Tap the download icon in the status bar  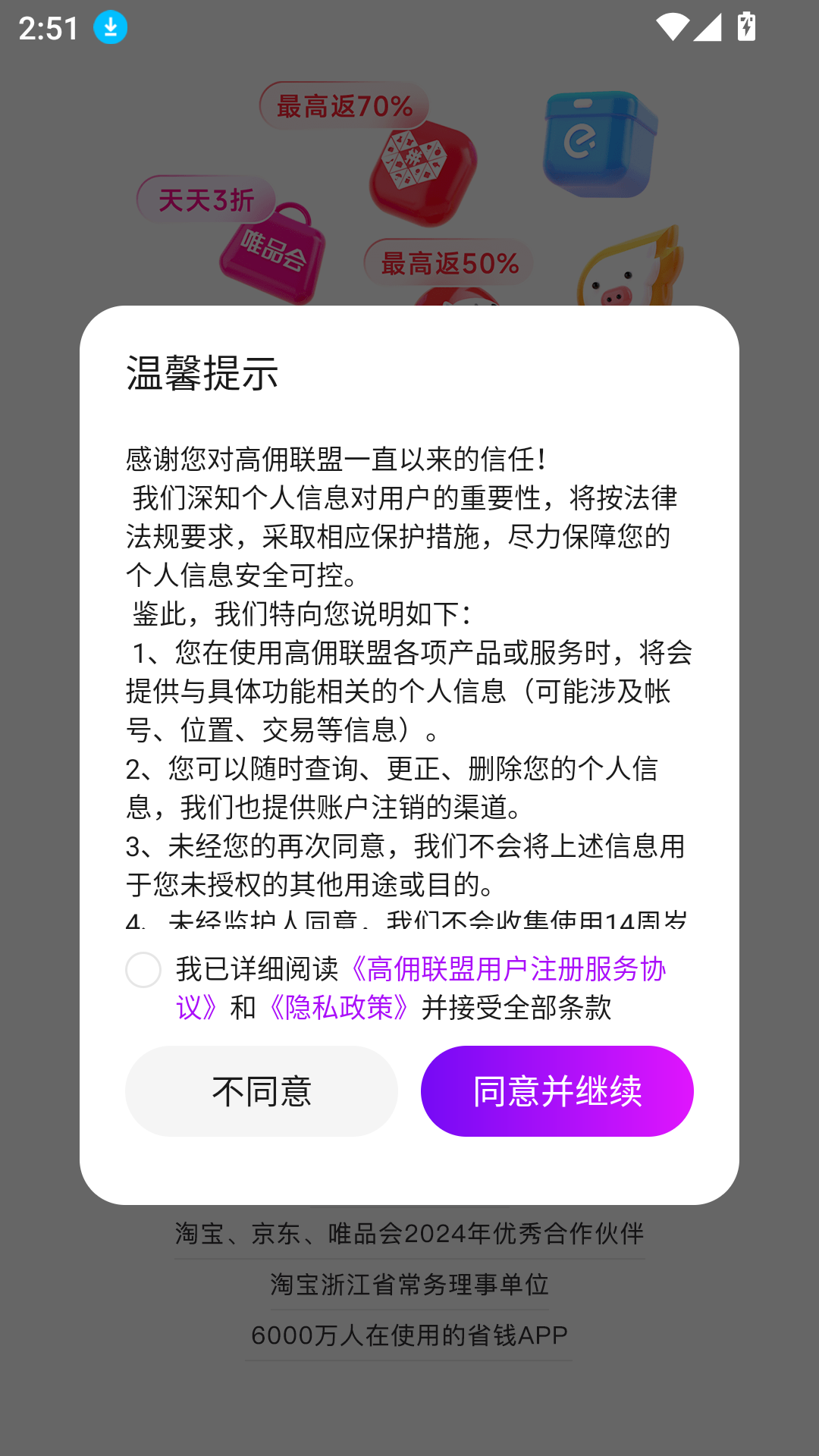108,28
